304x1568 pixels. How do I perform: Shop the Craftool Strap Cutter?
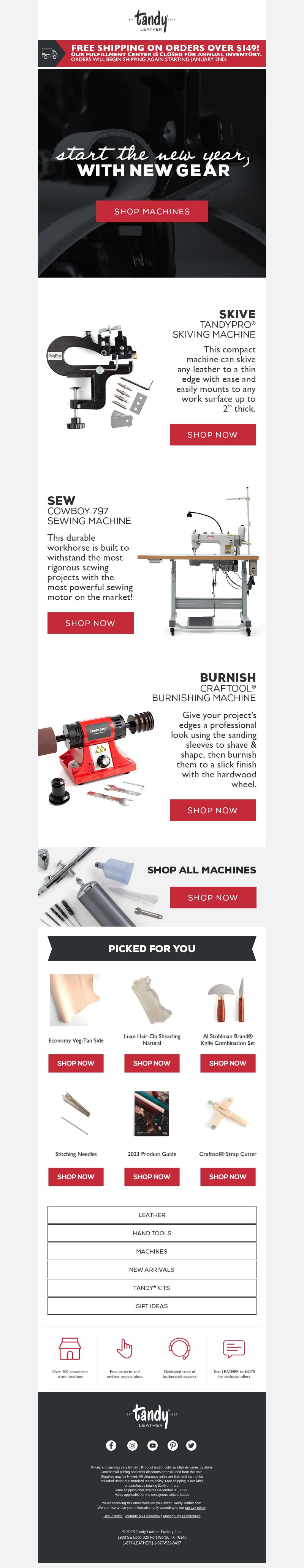pyautogui.click(x=228, y=1176)
